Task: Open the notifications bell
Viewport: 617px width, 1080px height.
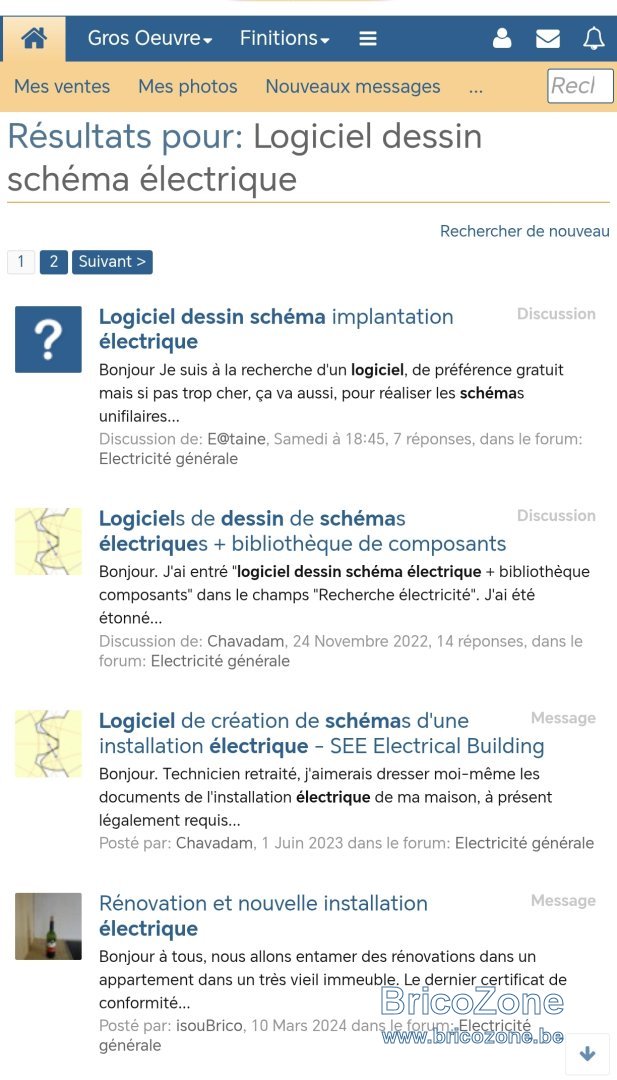Action: 594,39
